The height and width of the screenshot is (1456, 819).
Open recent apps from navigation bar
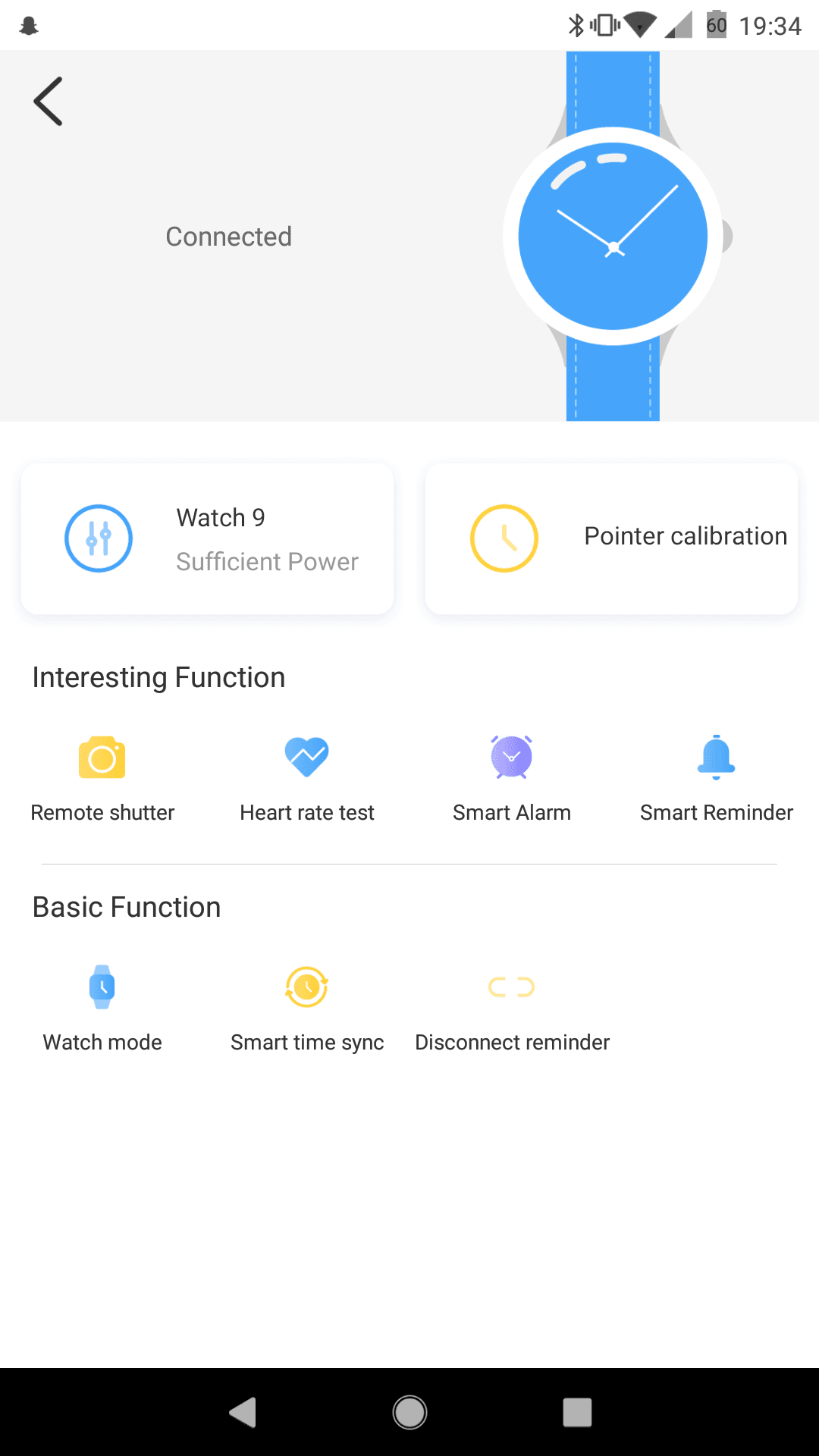click(x=577, y=1412)
